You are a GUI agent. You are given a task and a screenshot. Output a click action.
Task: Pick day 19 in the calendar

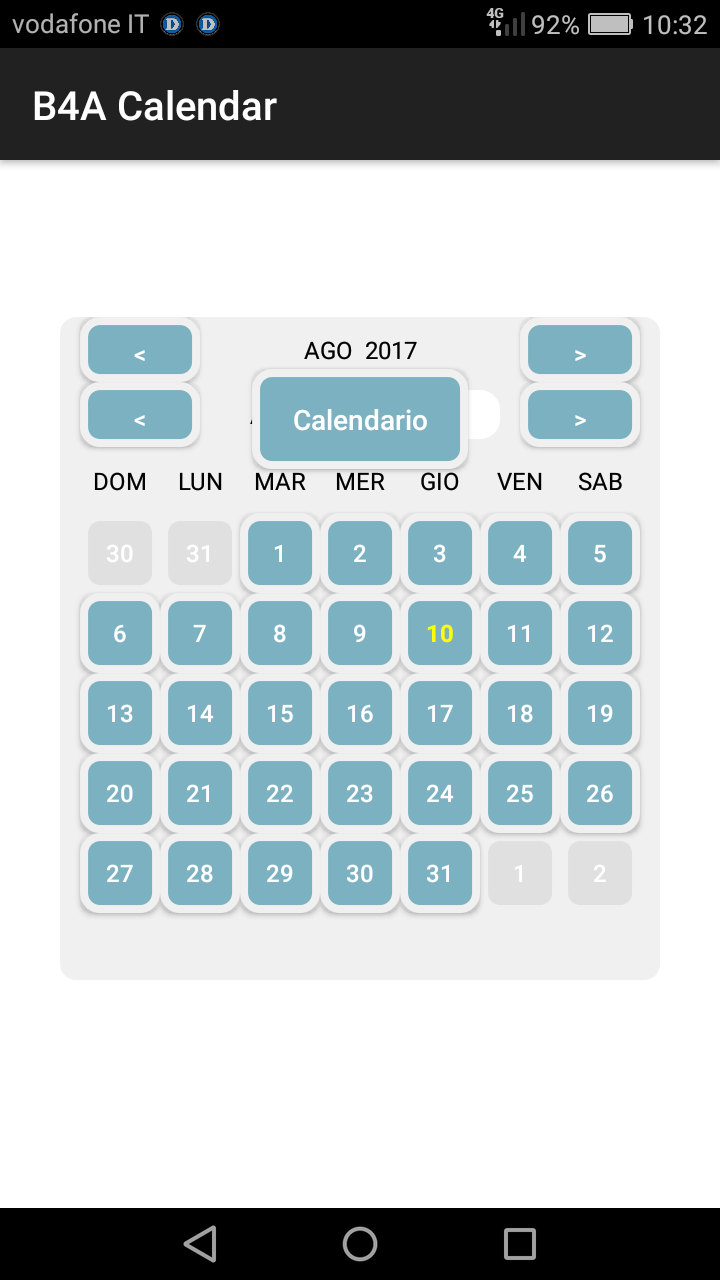[600, 713]
